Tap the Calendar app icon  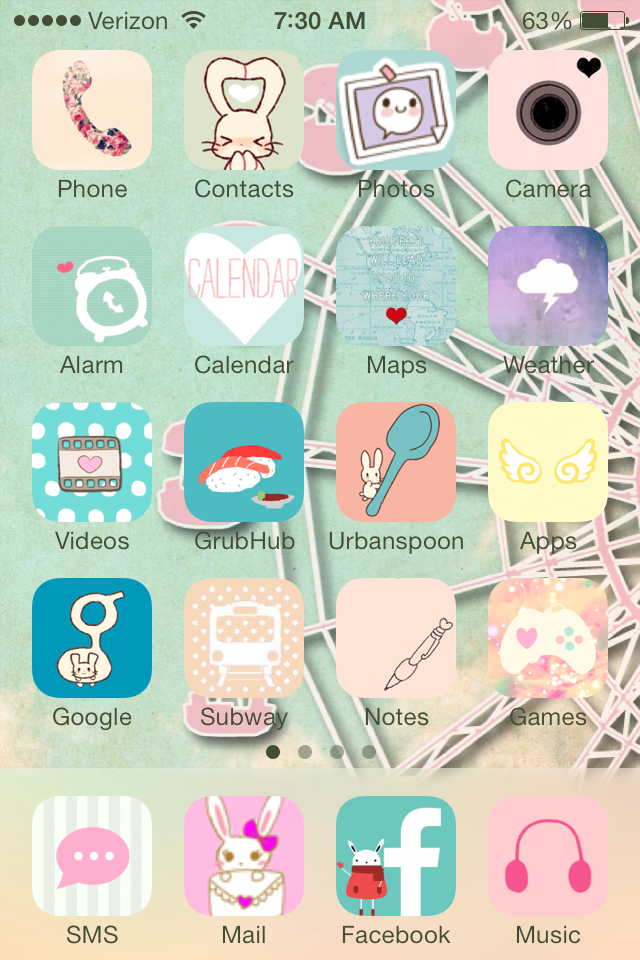pyautogui.click(x=244, y=286)
